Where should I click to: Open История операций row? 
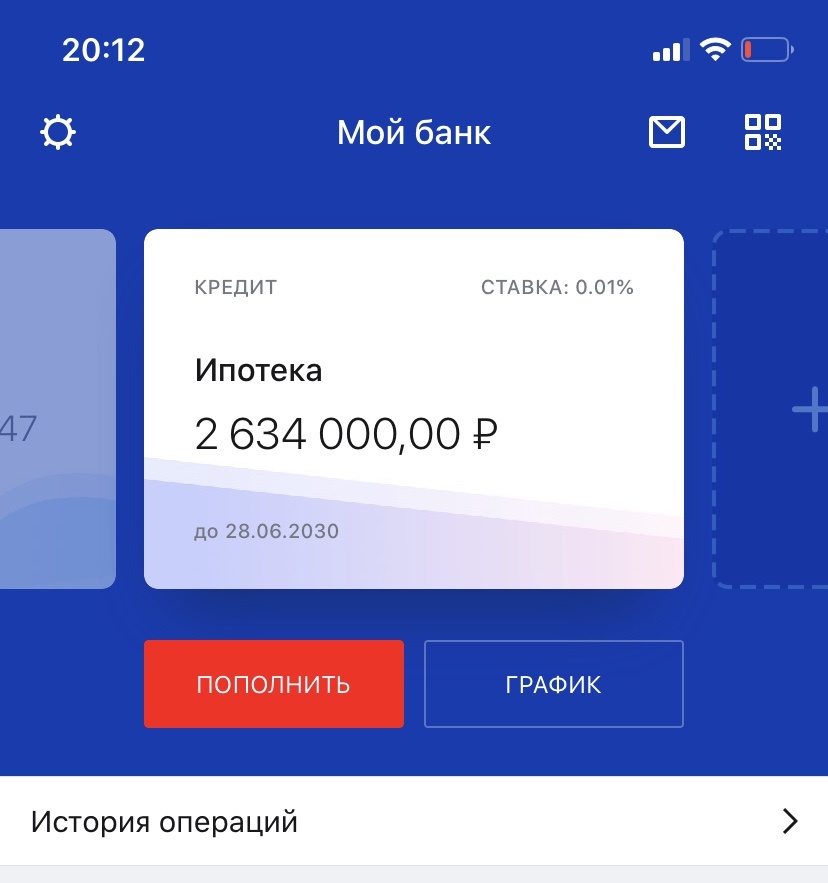pyautogui.click(x=164, y=821)
